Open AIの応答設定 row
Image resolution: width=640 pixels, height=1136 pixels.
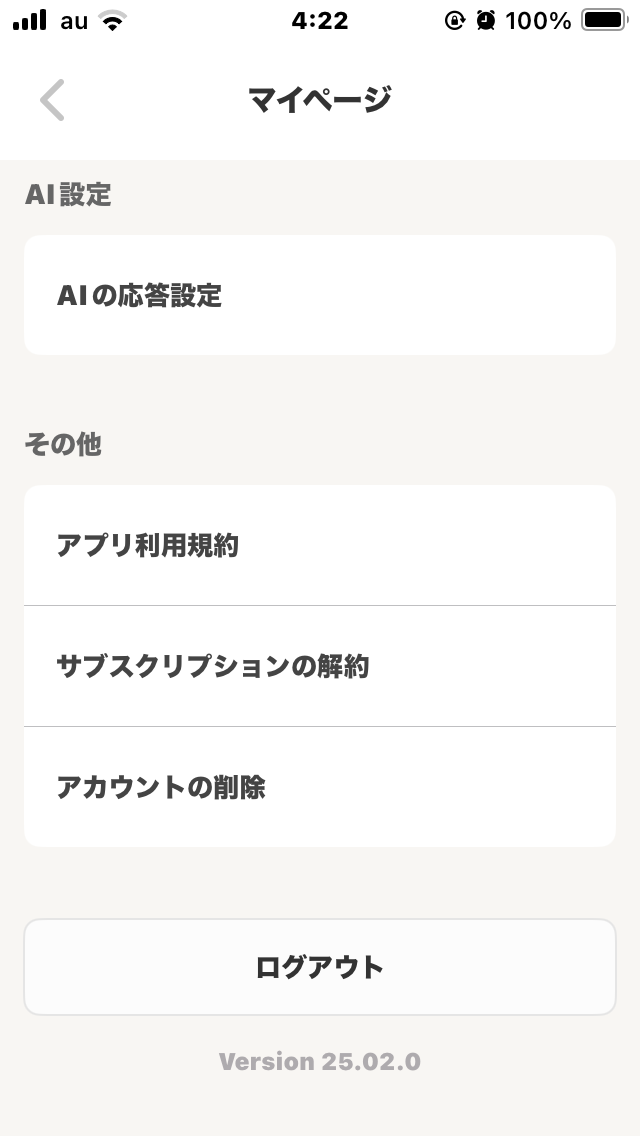point(320,295)
